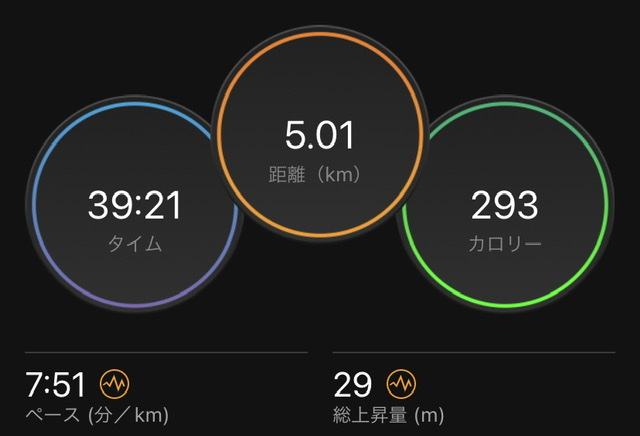640x436 pixels.
Task: Open the chart icon beside the 29 m elevation gain
Action: [x=401, y=384]
